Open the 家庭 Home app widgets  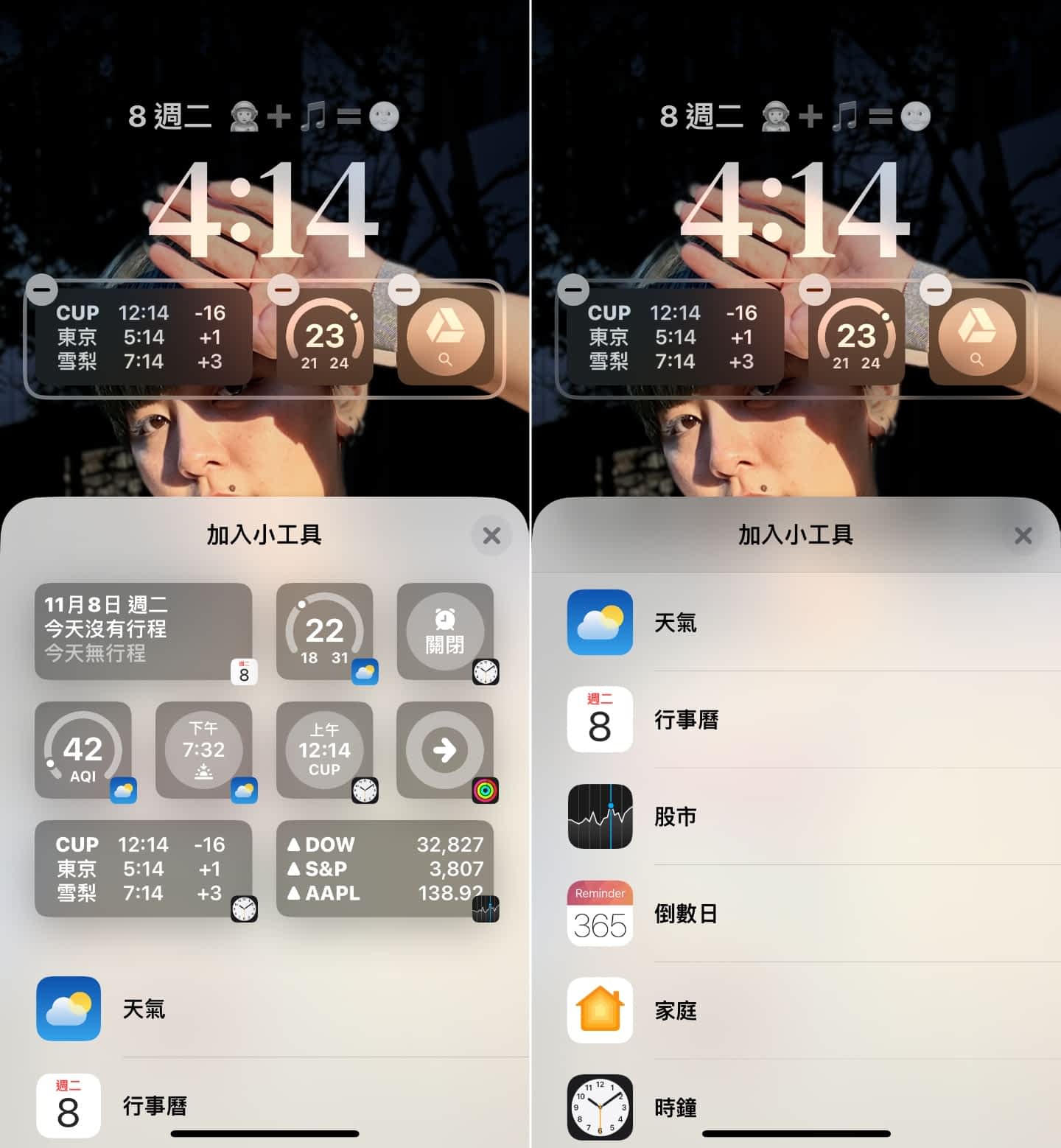point(796,1010)
